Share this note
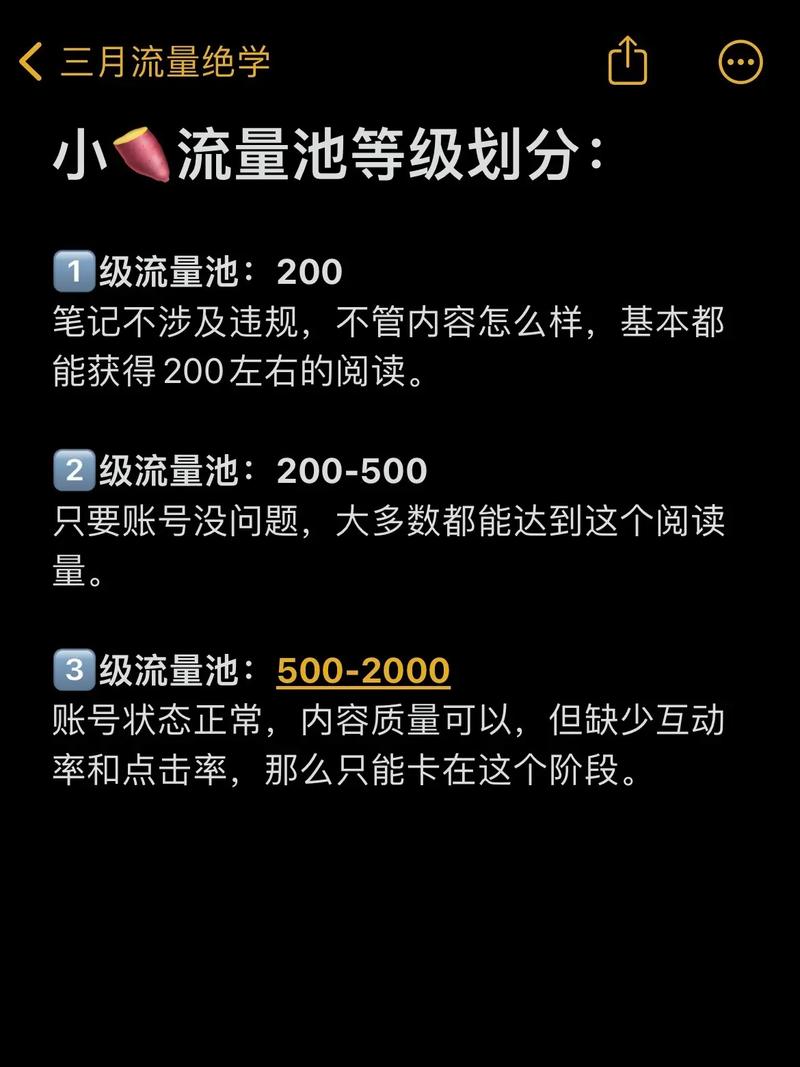 point(628,61)
